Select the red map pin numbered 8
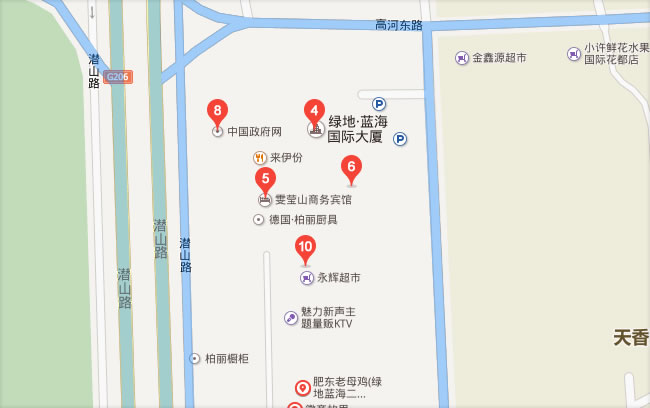This screenshot has height=408, width=650. pos(217,110)
